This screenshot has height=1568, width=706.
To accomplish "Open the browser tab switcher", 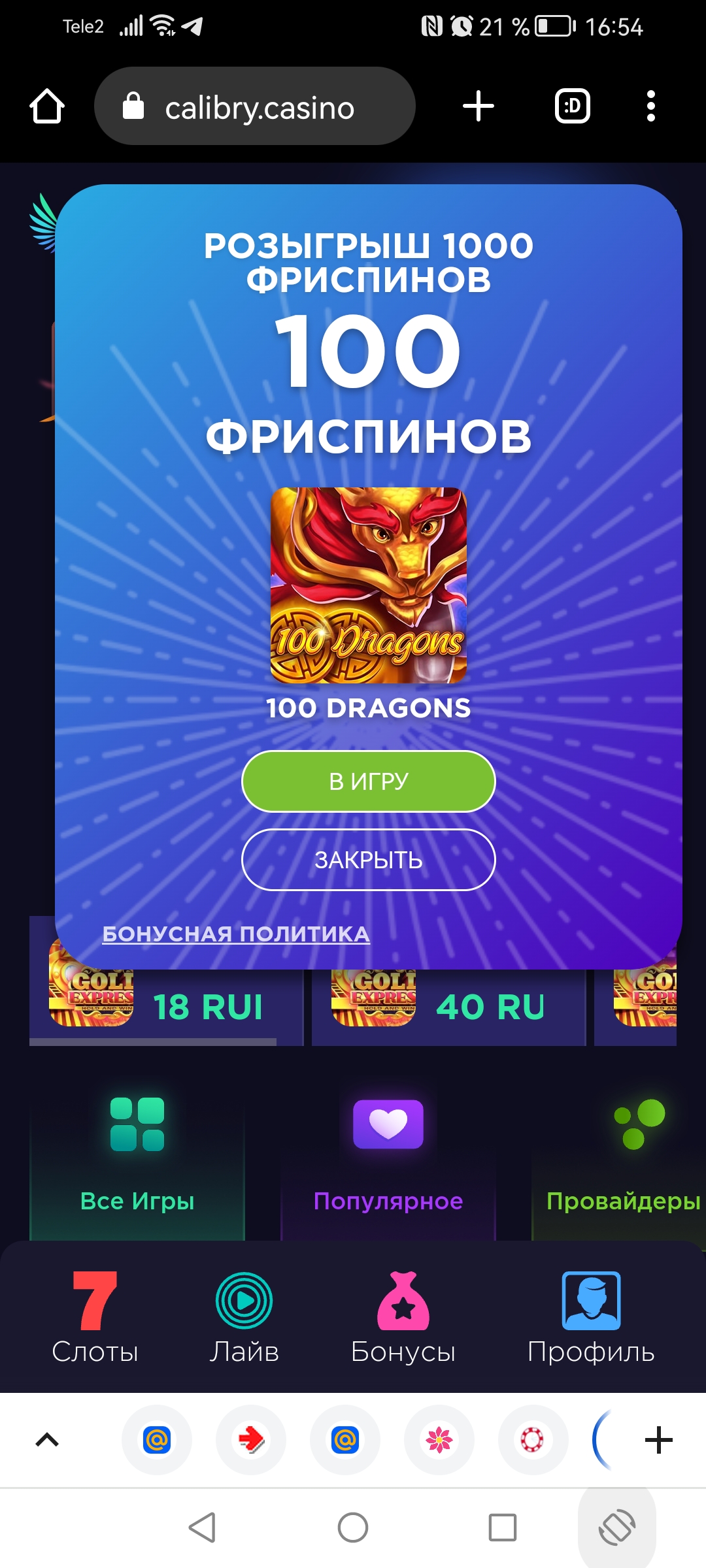I will tap(573, 106).
